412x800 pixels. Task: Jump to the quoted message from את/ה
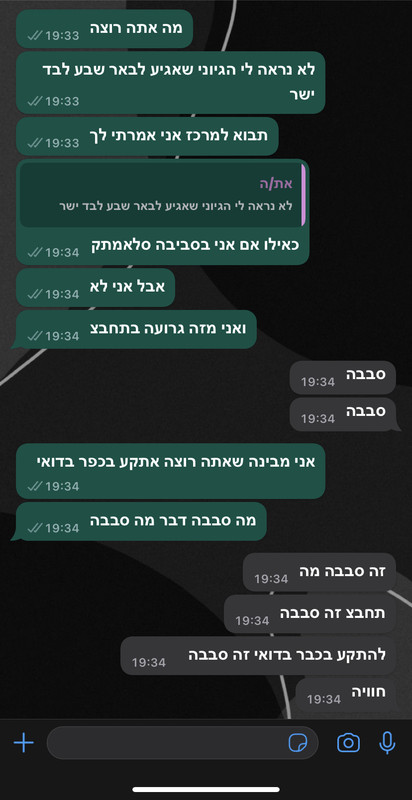pos(163,195)
